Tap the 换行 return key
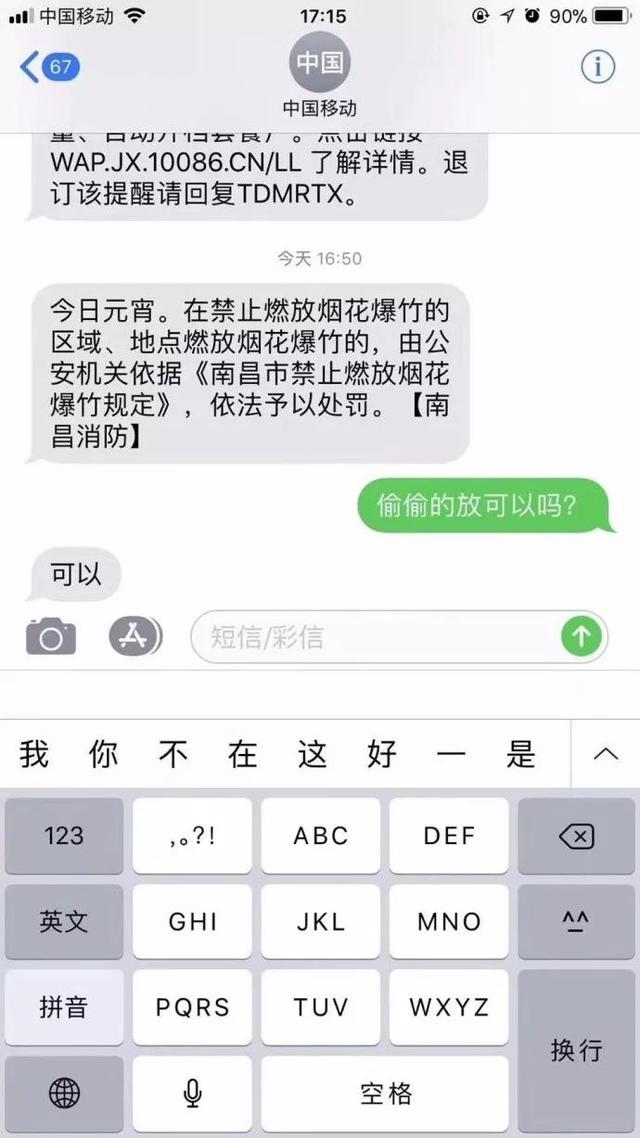 576,1050
